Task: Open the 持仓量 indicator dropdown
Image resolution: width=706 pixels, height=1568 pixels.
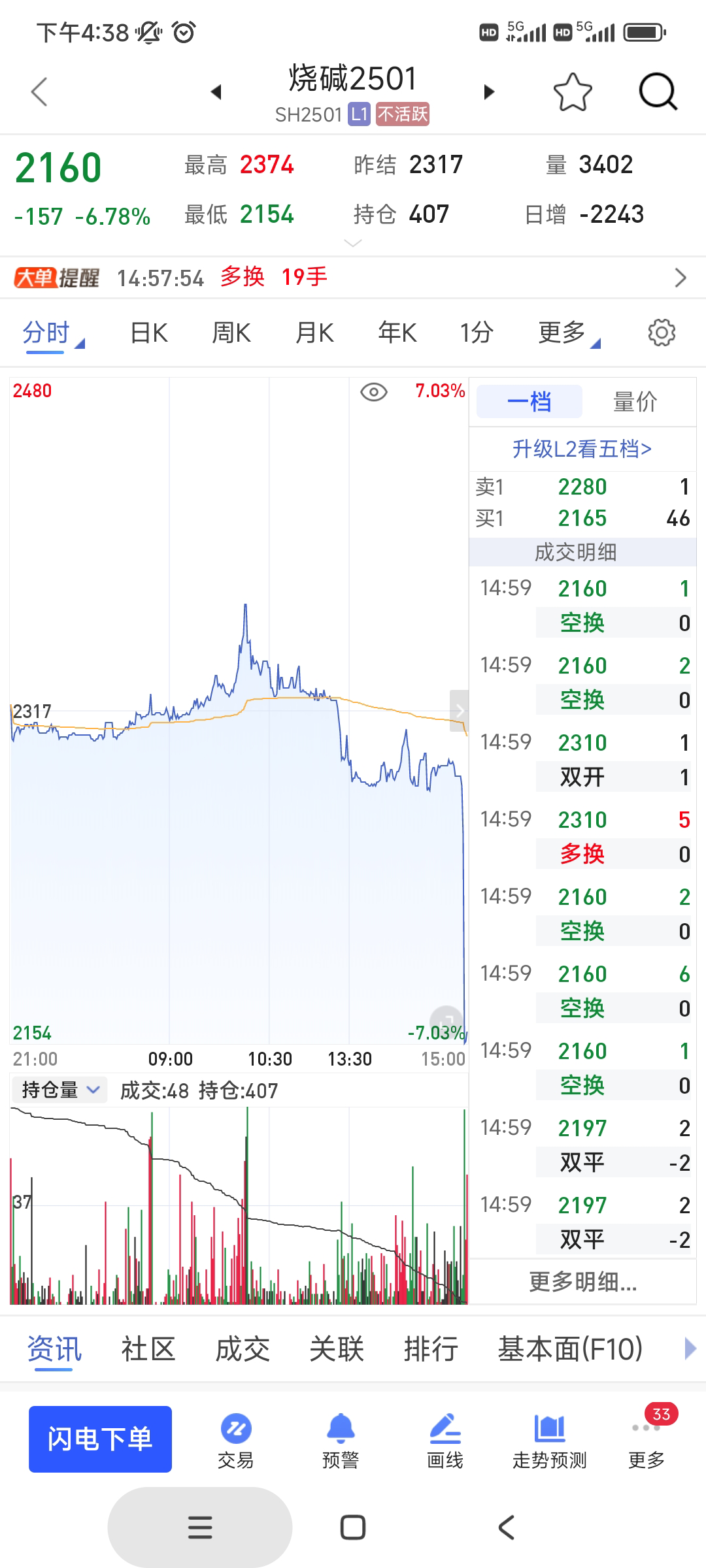Action: click(60, 1090)
